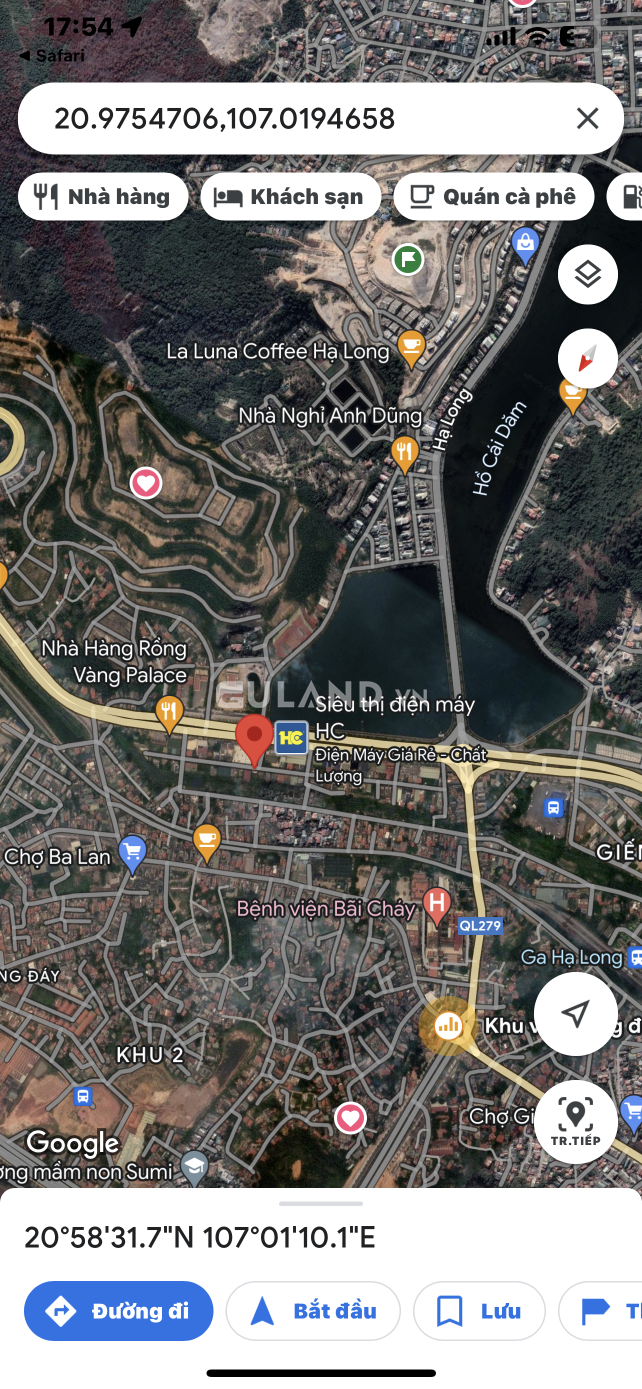Image resolution: width=642 pixels, height=1389 pixels.
Task: Open the Nhà Hàng Rồng Vàng Palace marker
Action: [170, 712]
